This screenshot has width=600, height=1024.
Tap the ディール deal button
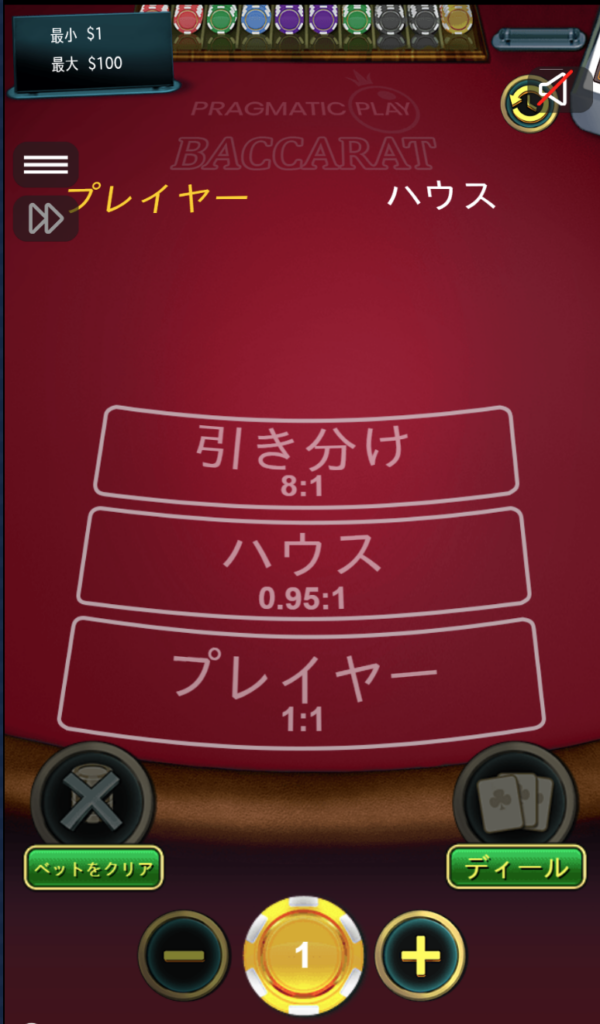[515, 868]
